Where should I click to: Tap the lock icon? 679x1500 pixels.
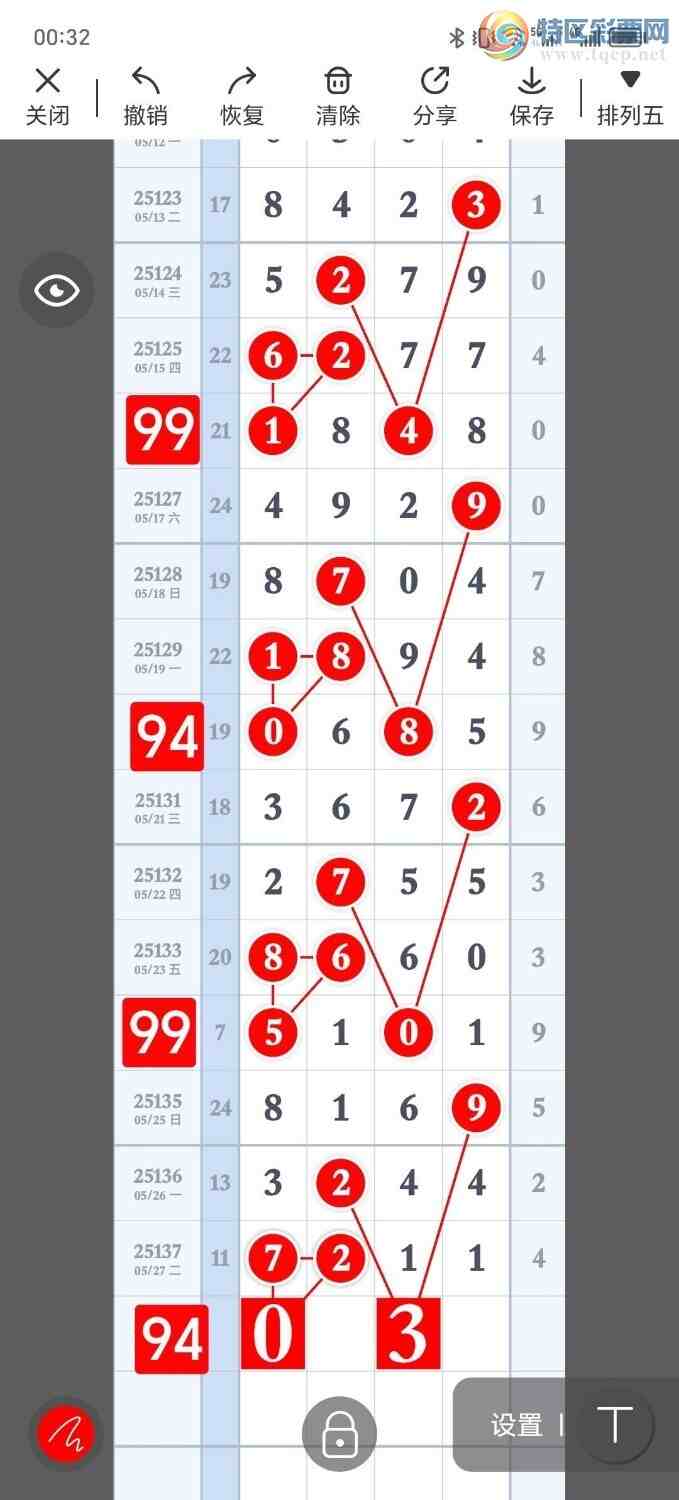(x=339, y=1434)
